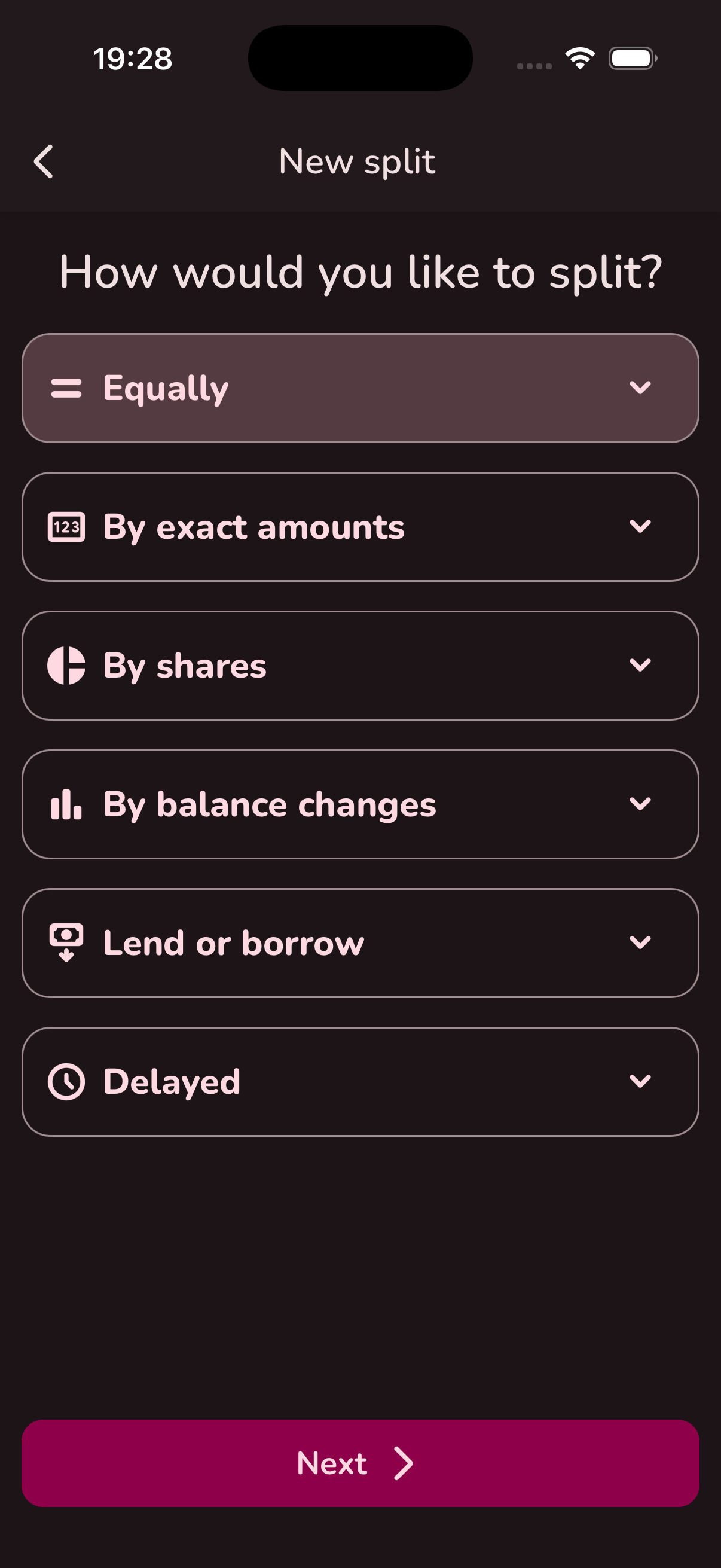This screenshot has width=721, height=1568.
Task: Expand the By shares chevron
Action: [640, 666]
